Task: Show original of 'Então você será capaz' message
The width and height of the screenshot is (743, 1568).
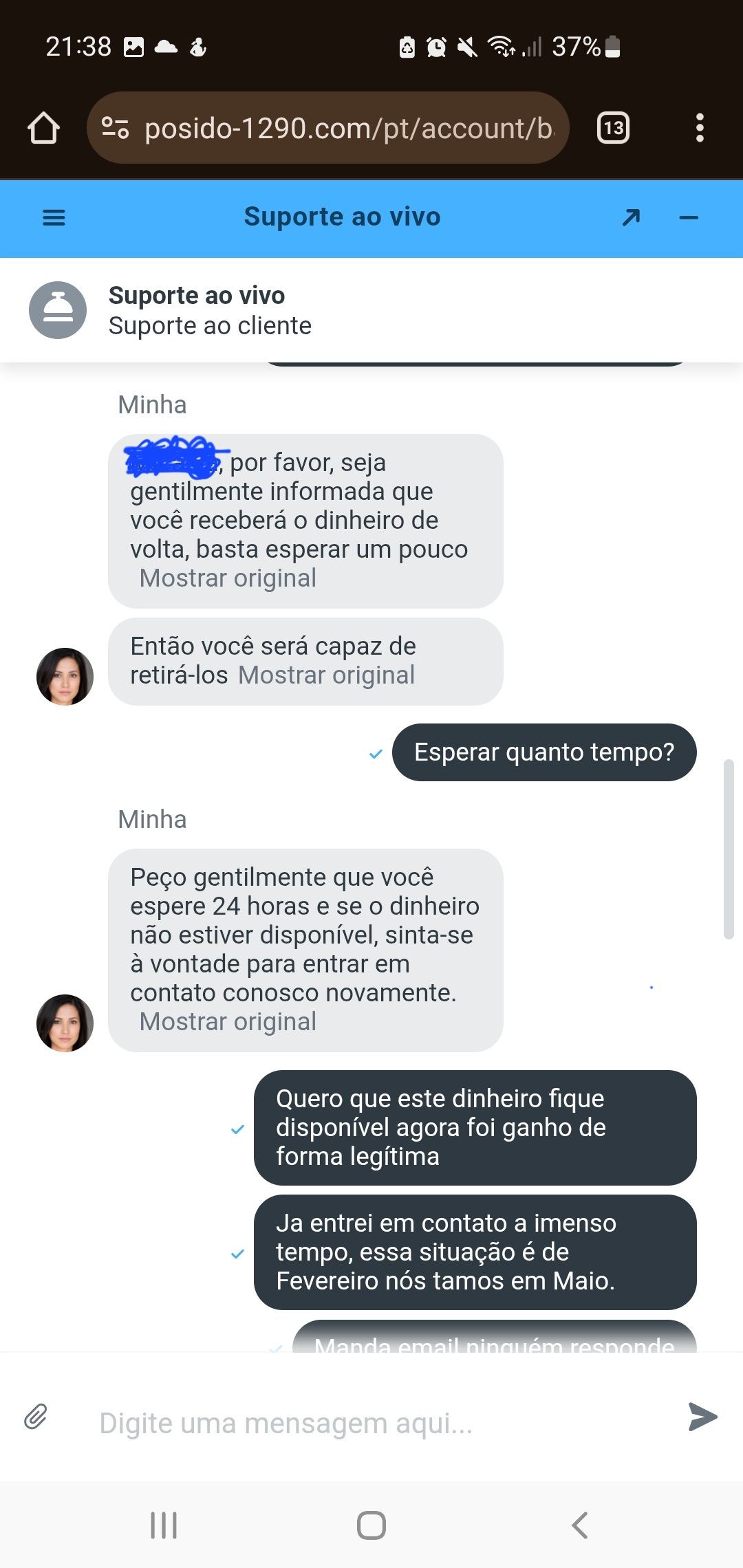Action: pyautogui.click(x=326, y=675)
